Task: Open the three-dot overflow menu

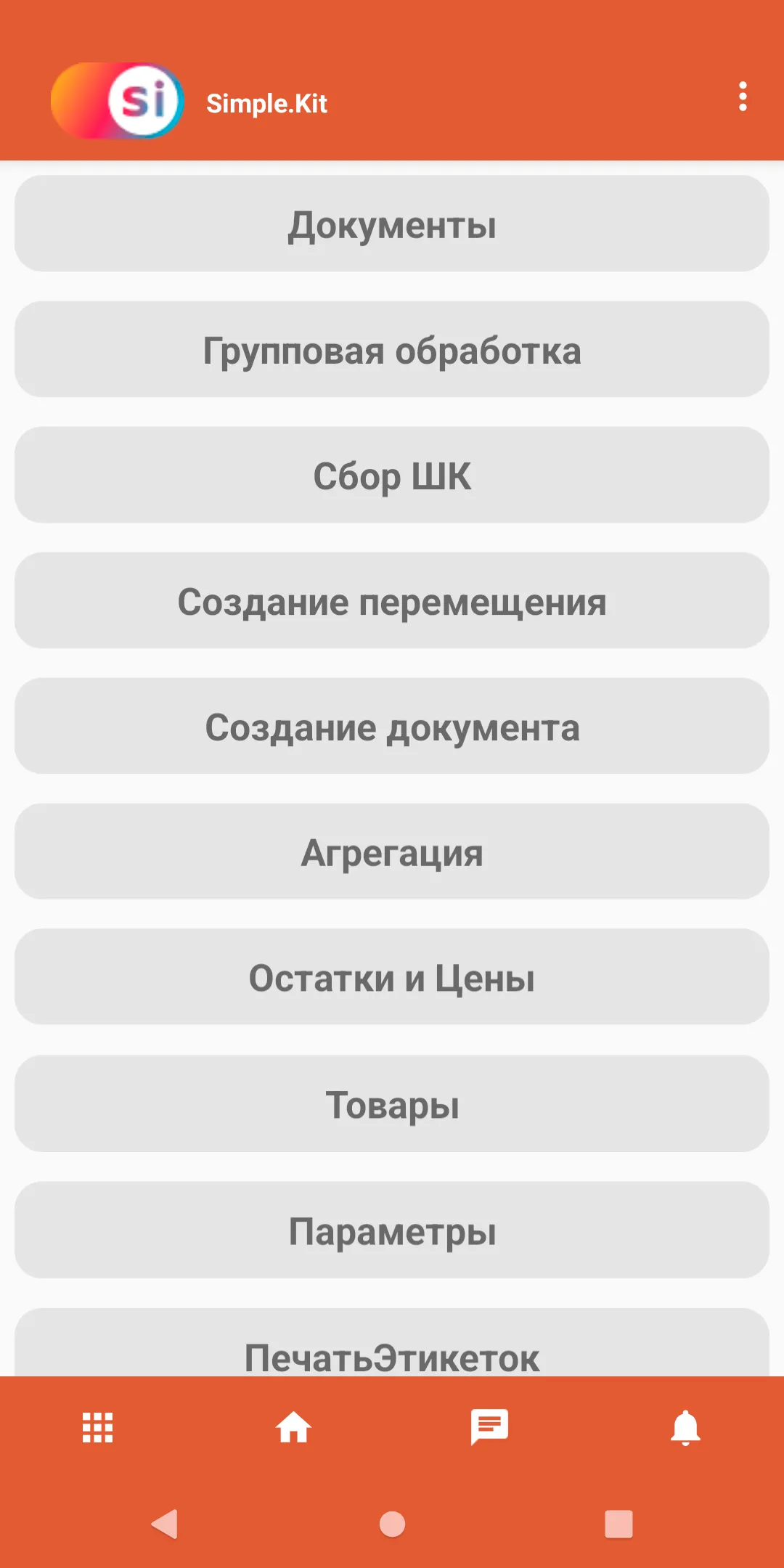Action: 742,97
